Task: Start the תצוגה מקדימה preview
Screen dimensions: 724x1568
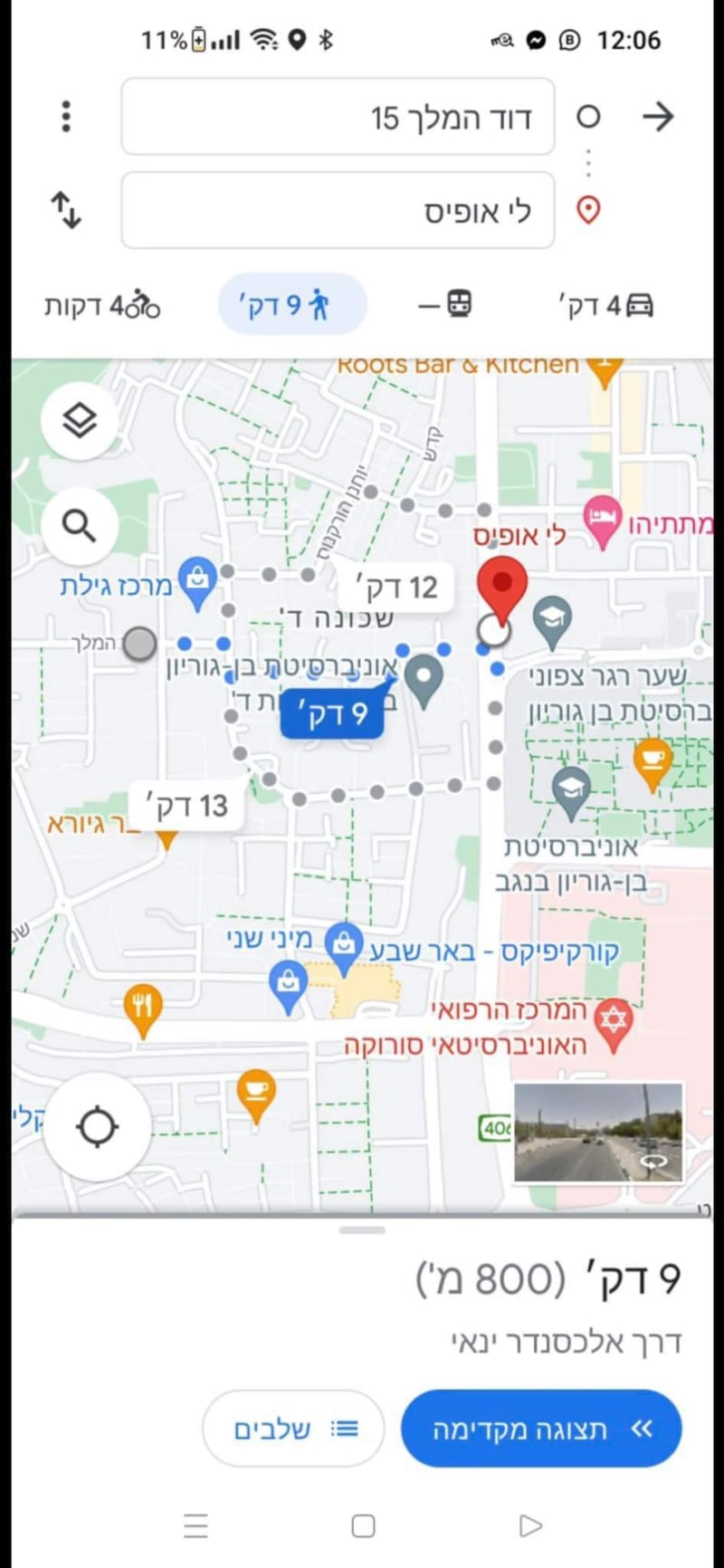Action: 540,1429
